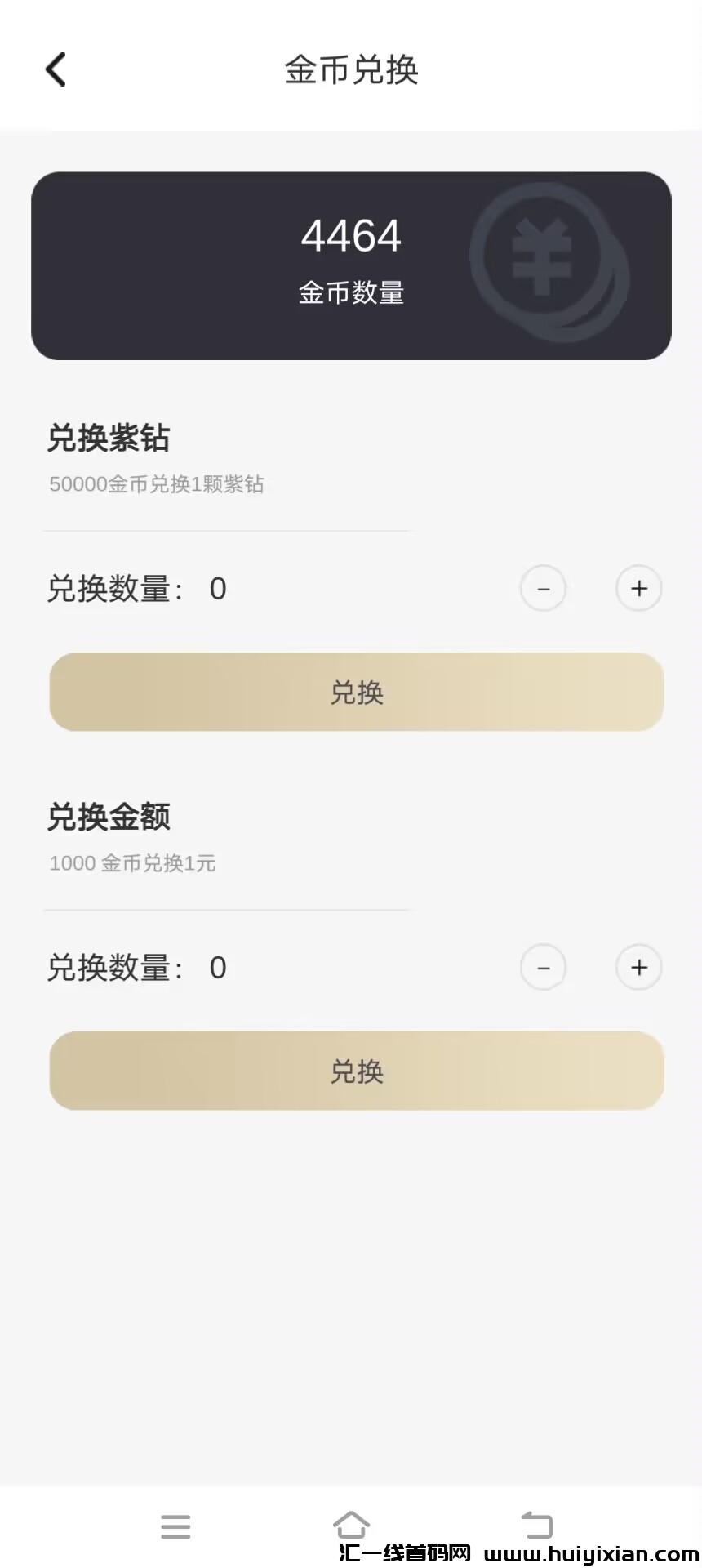Tap the back arrow in the top-left corner

coord(56,69)
